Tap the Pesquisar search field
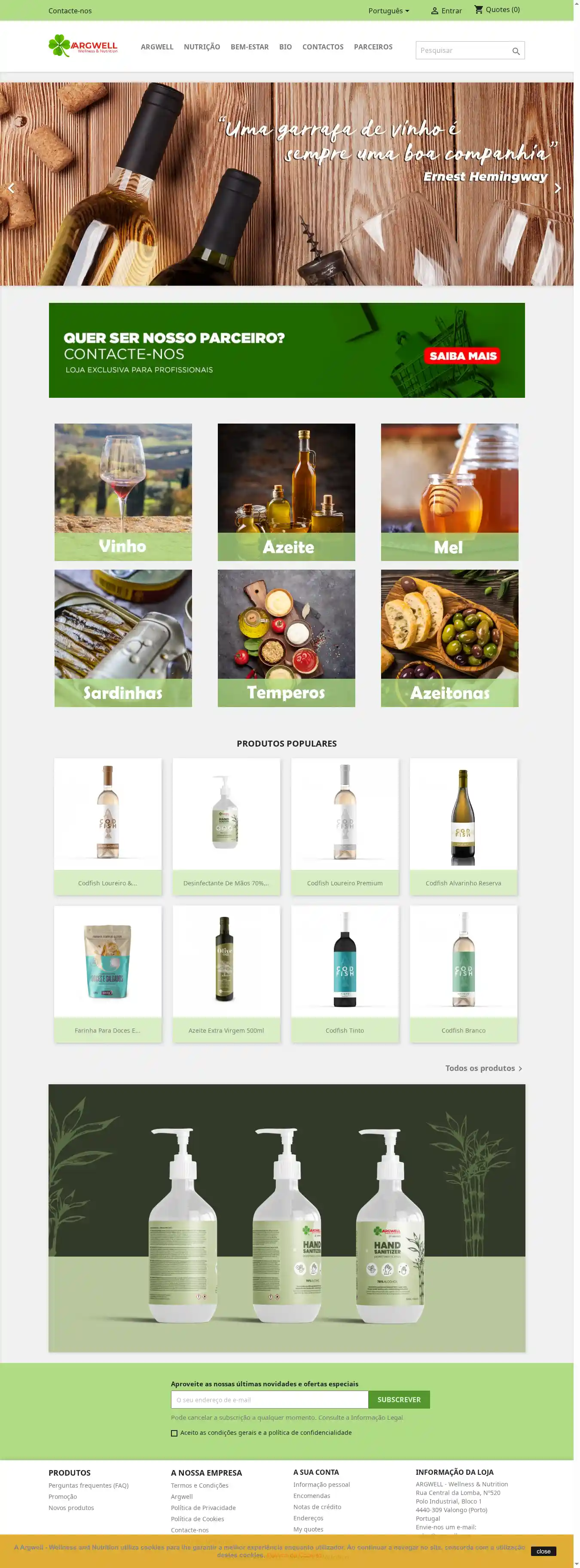 [464, 51]
